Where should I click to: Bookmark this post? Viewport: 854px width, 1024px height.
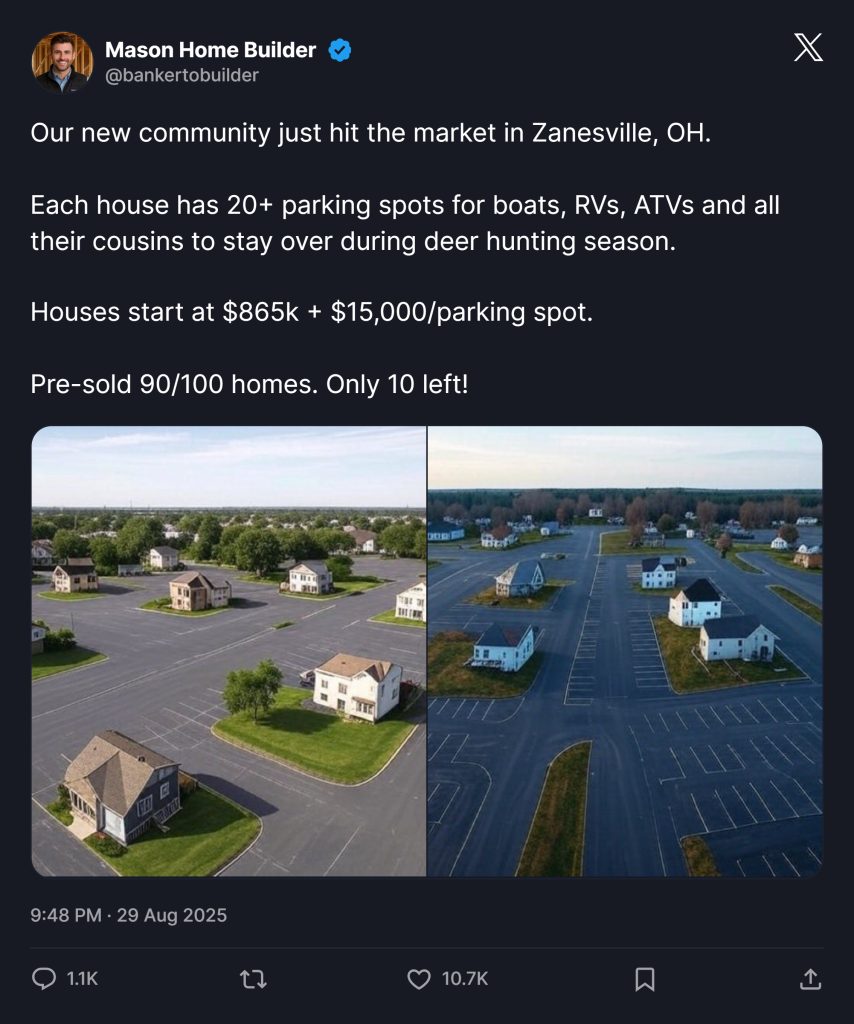[x=645, y=979]
